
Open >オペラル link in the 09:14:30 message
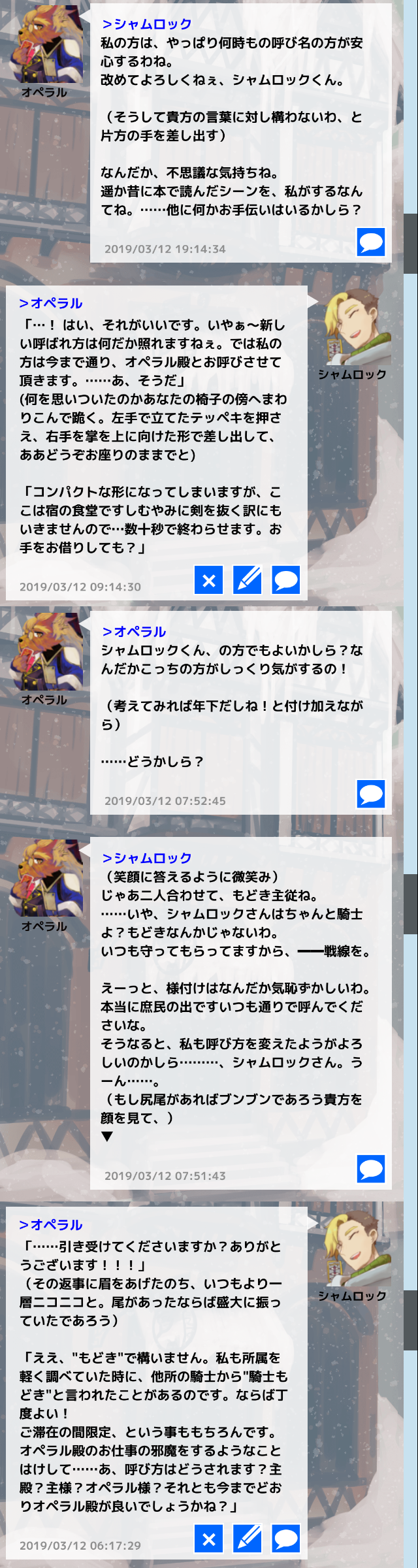(51, 303)
